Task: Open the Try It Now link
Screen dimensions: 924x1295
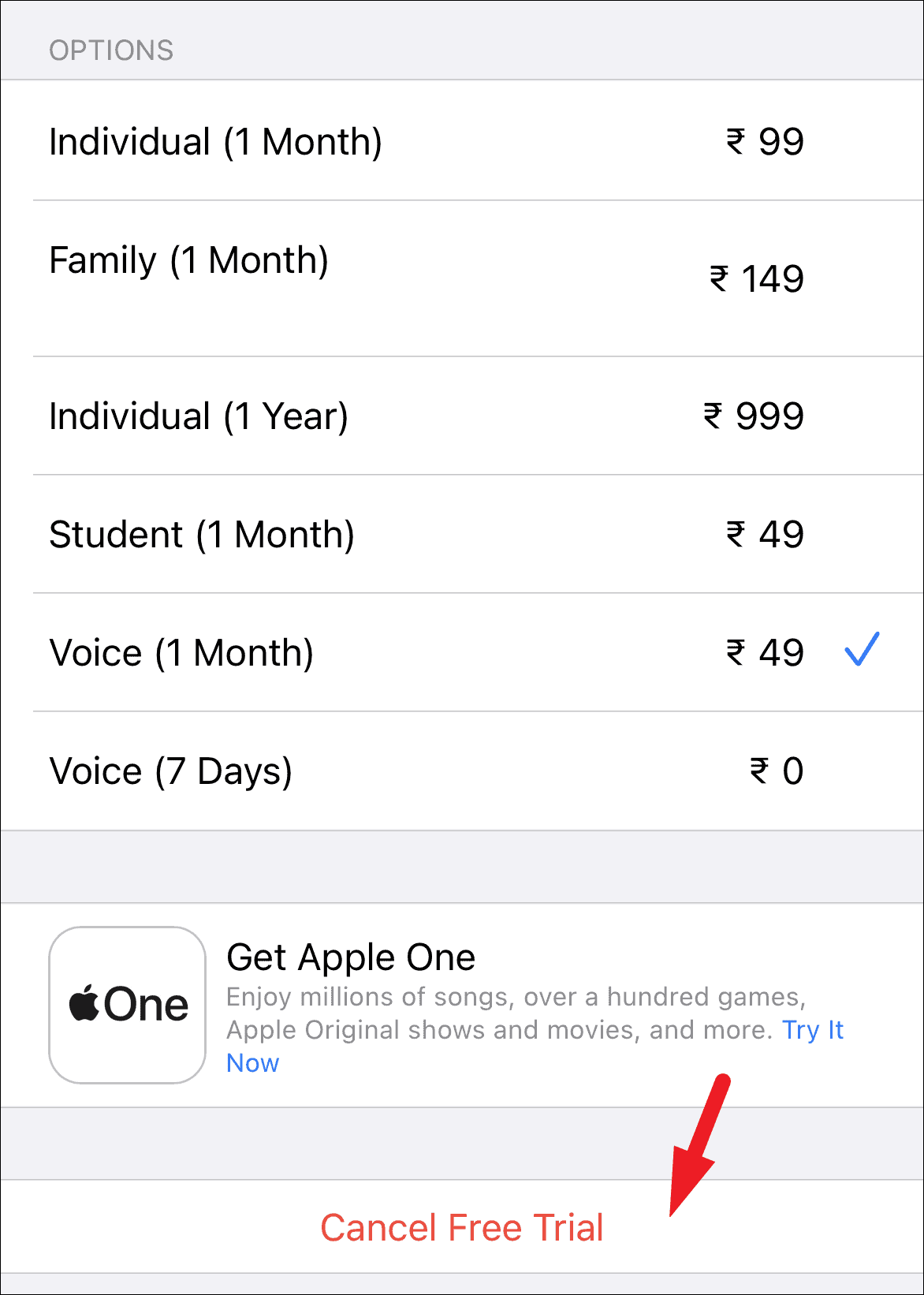Action: (x=812, y=1030)
